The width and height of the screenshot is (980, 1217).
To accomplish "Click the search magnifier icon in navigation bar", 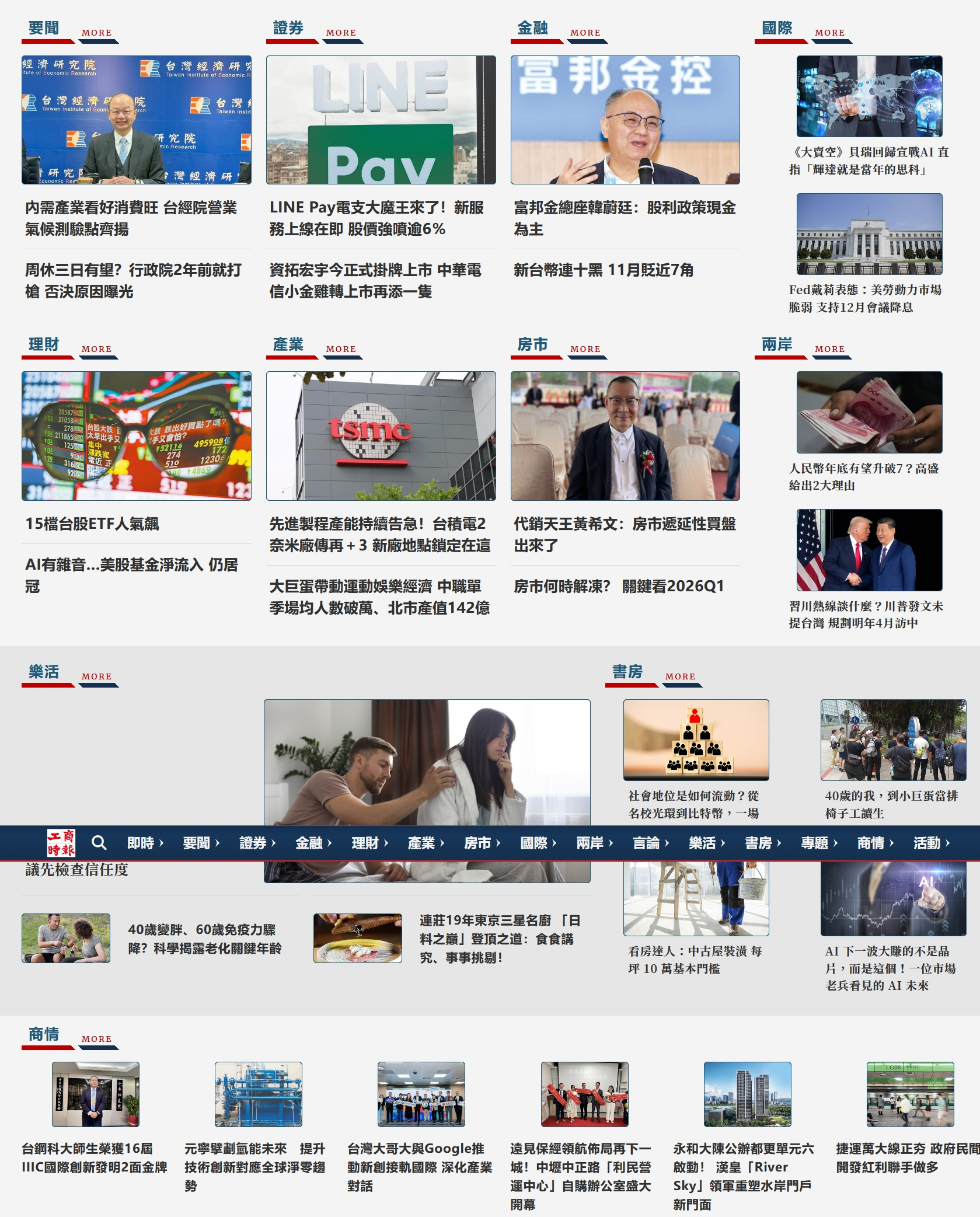I will tap(99, 842).
